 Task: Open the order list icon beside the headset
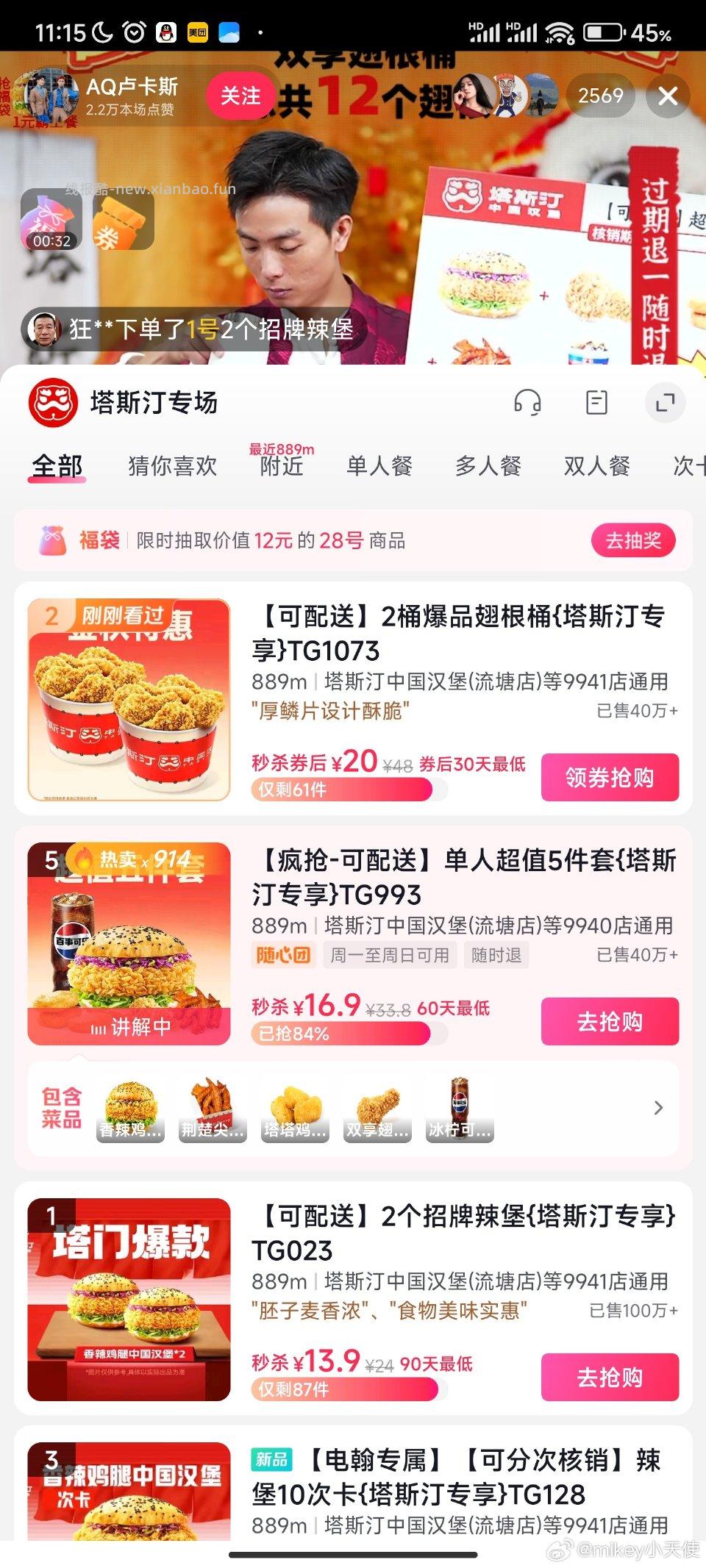click(x=596, y=402)
